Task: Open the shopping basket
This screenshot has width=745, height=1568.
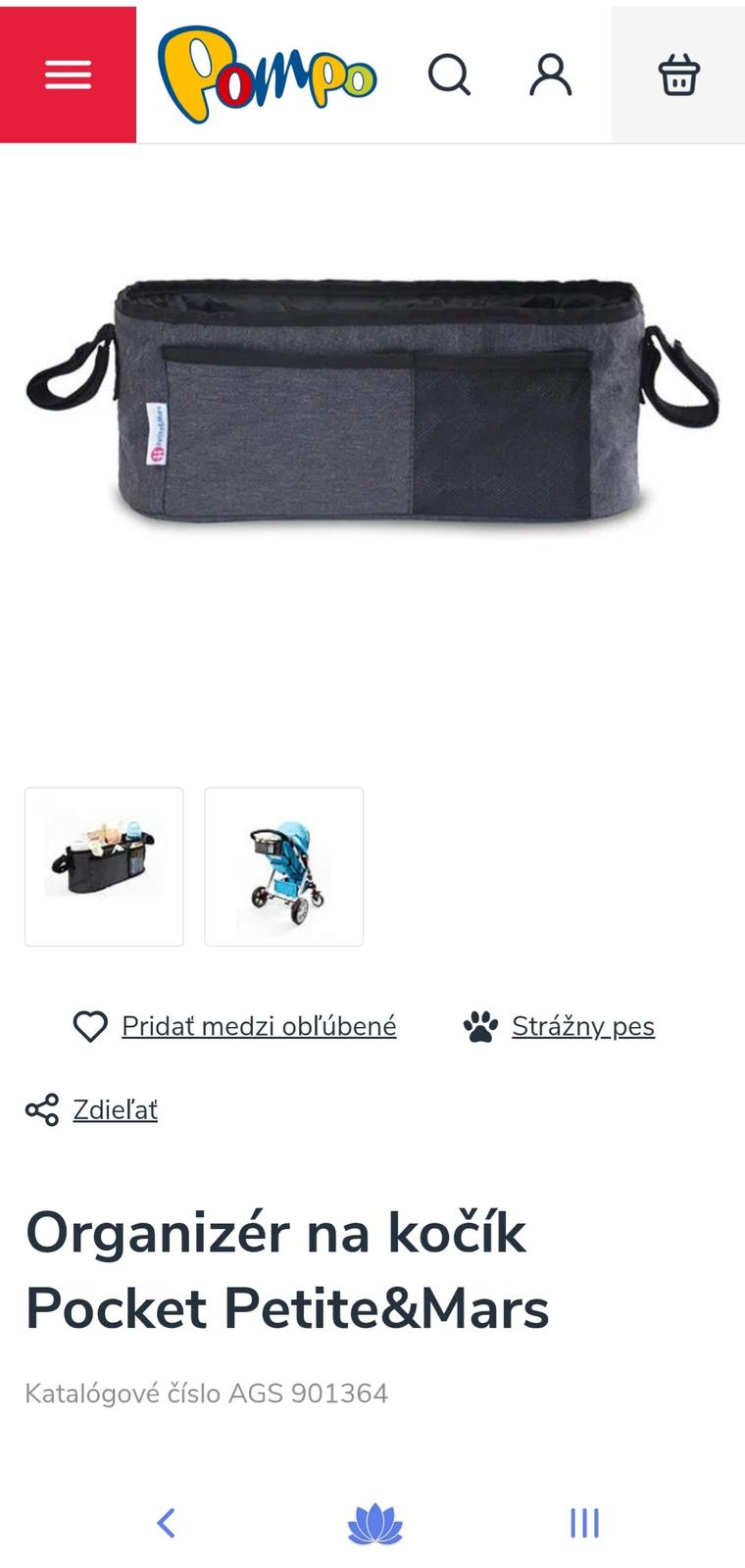Action: tap(678, 74)
